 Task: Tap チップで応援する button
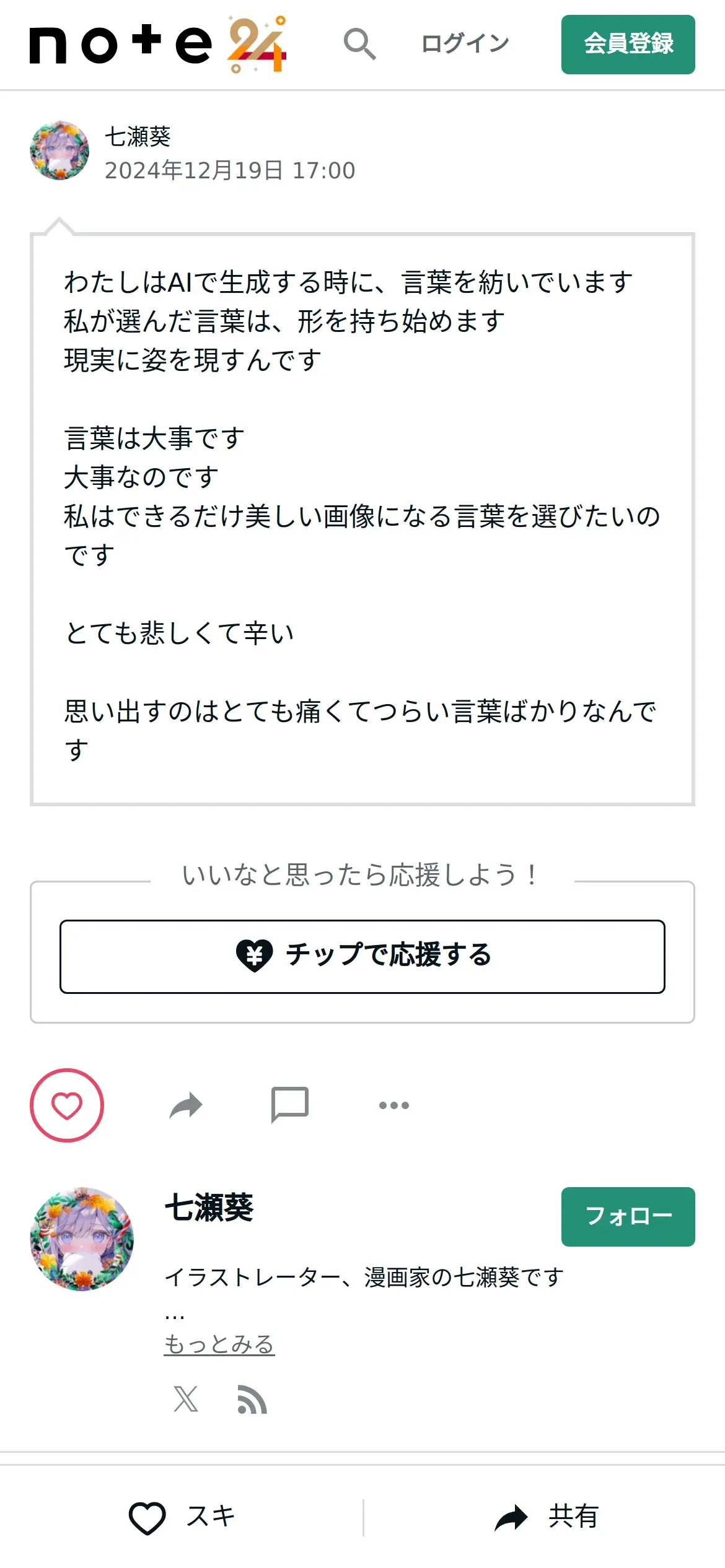click(362, 956)
